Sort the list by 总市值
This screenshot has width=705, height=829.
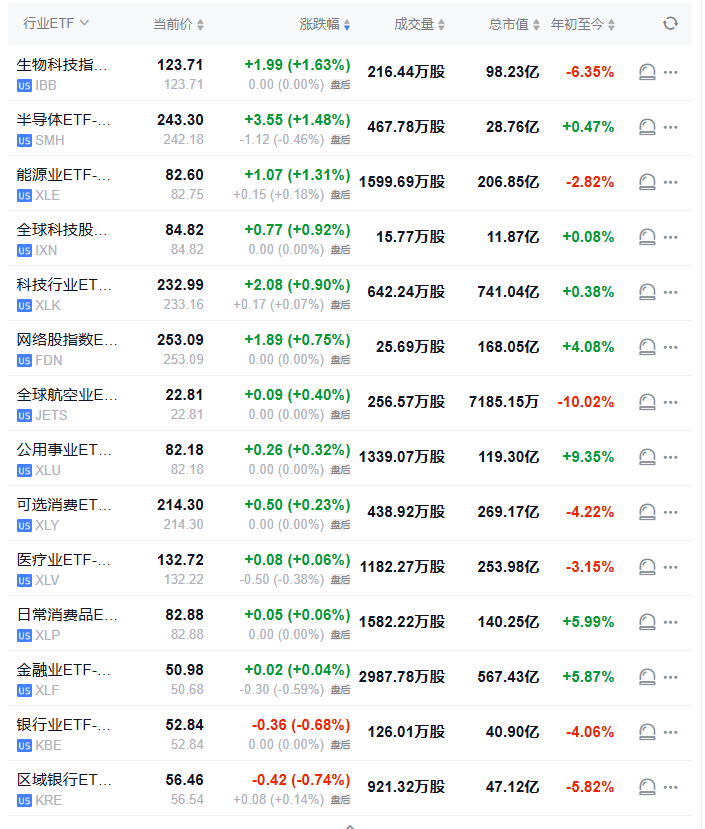pos(514,24)
